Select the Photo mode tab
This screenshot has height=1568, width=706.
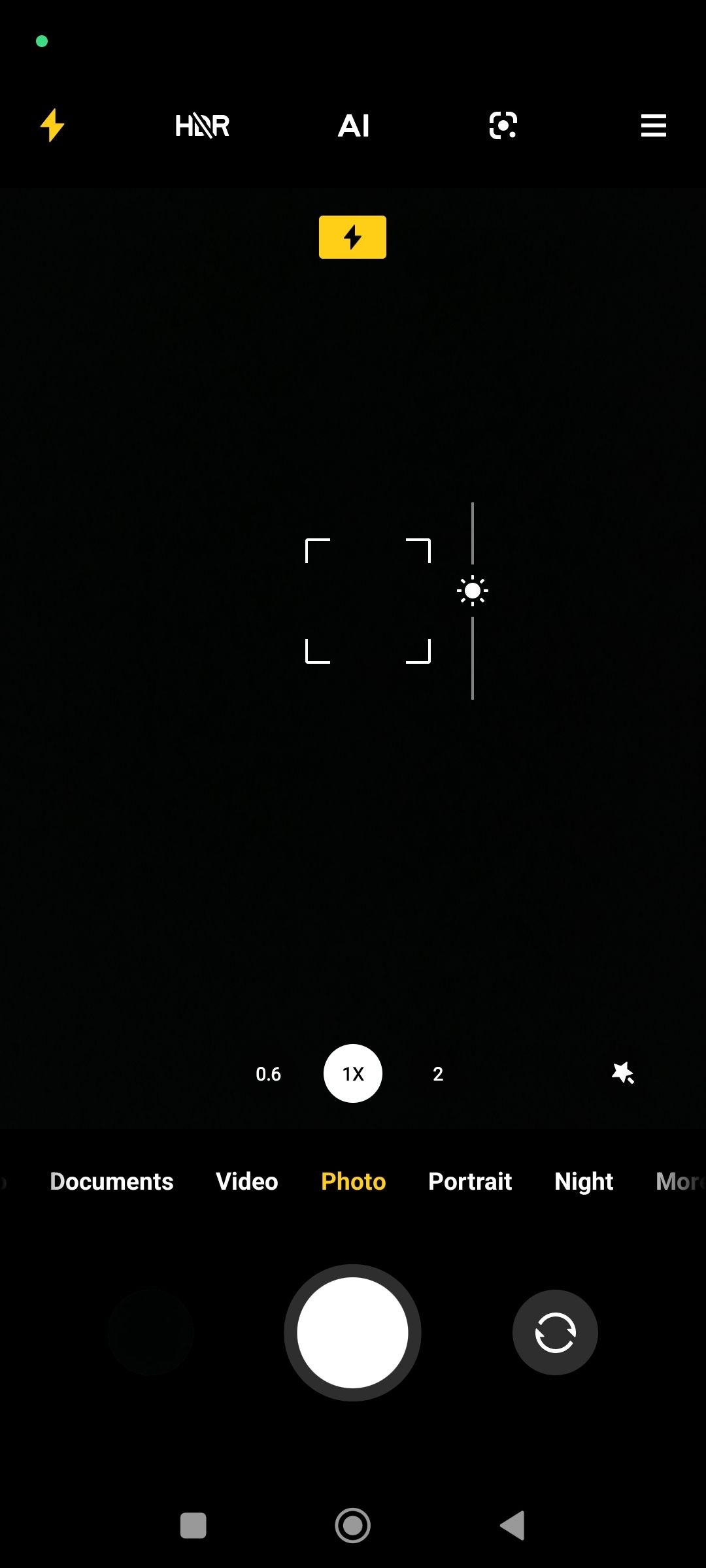coord(354,1181)
